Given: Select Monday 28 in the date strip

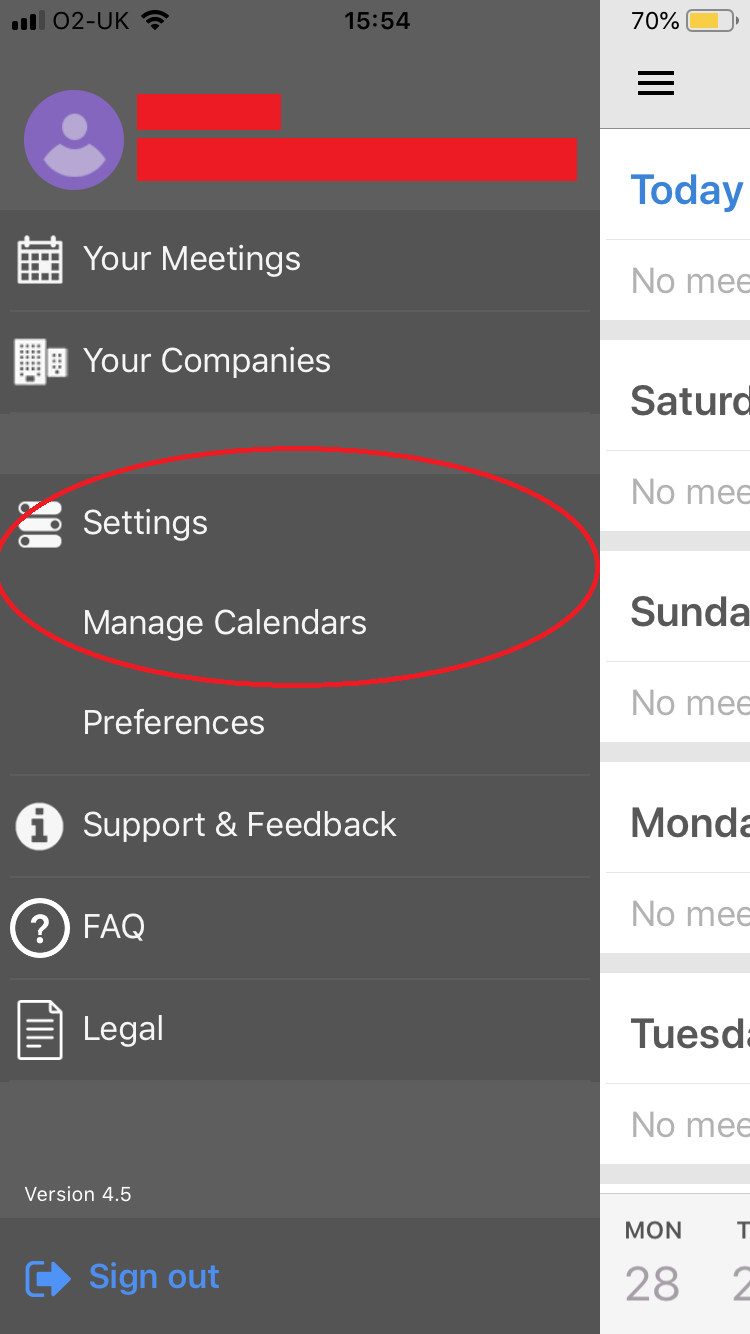Looking at the screenshot, I should coord(653,1264).
